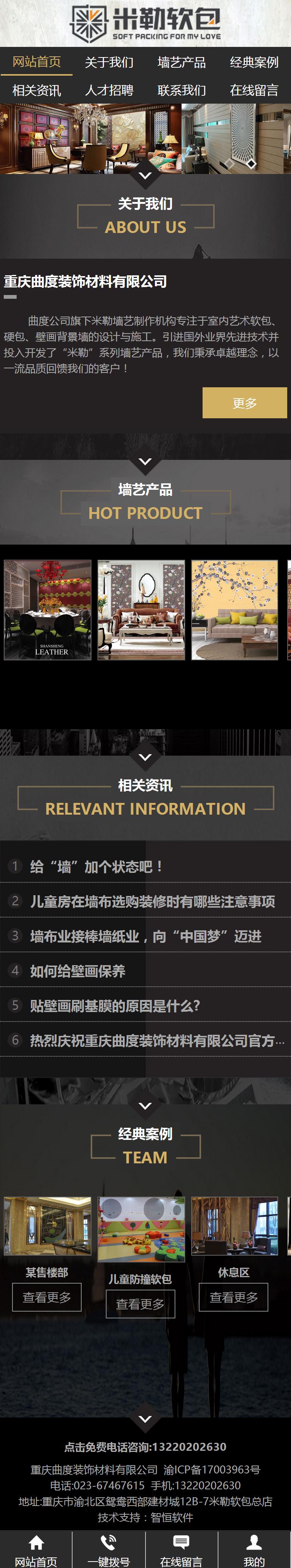Screen dimensions: 291x1568
Task: Select 相关资讯 navigation item
Action: coord(37,90)
